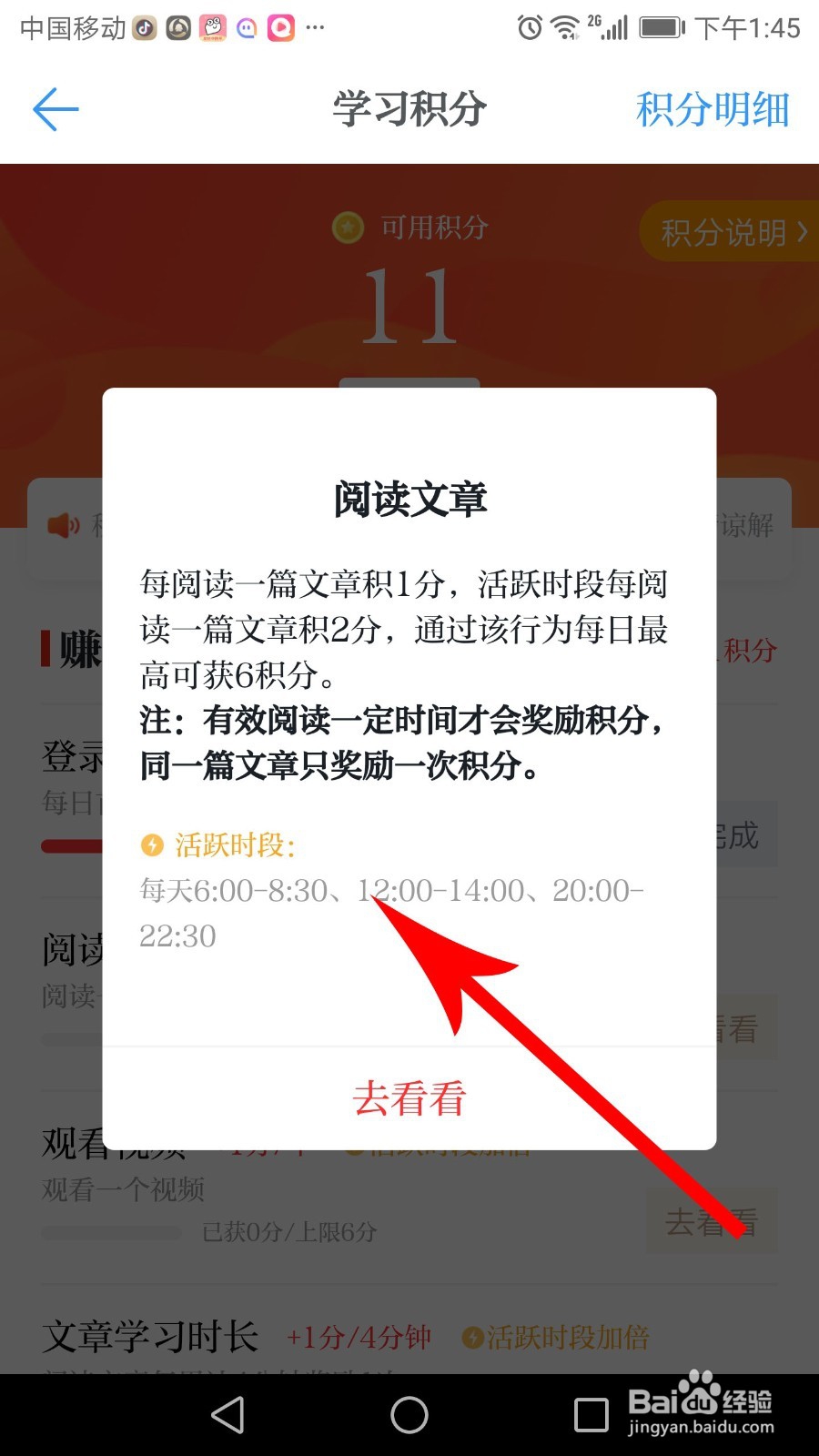Tap the 可用积分 star icon

tap(347, 227)
